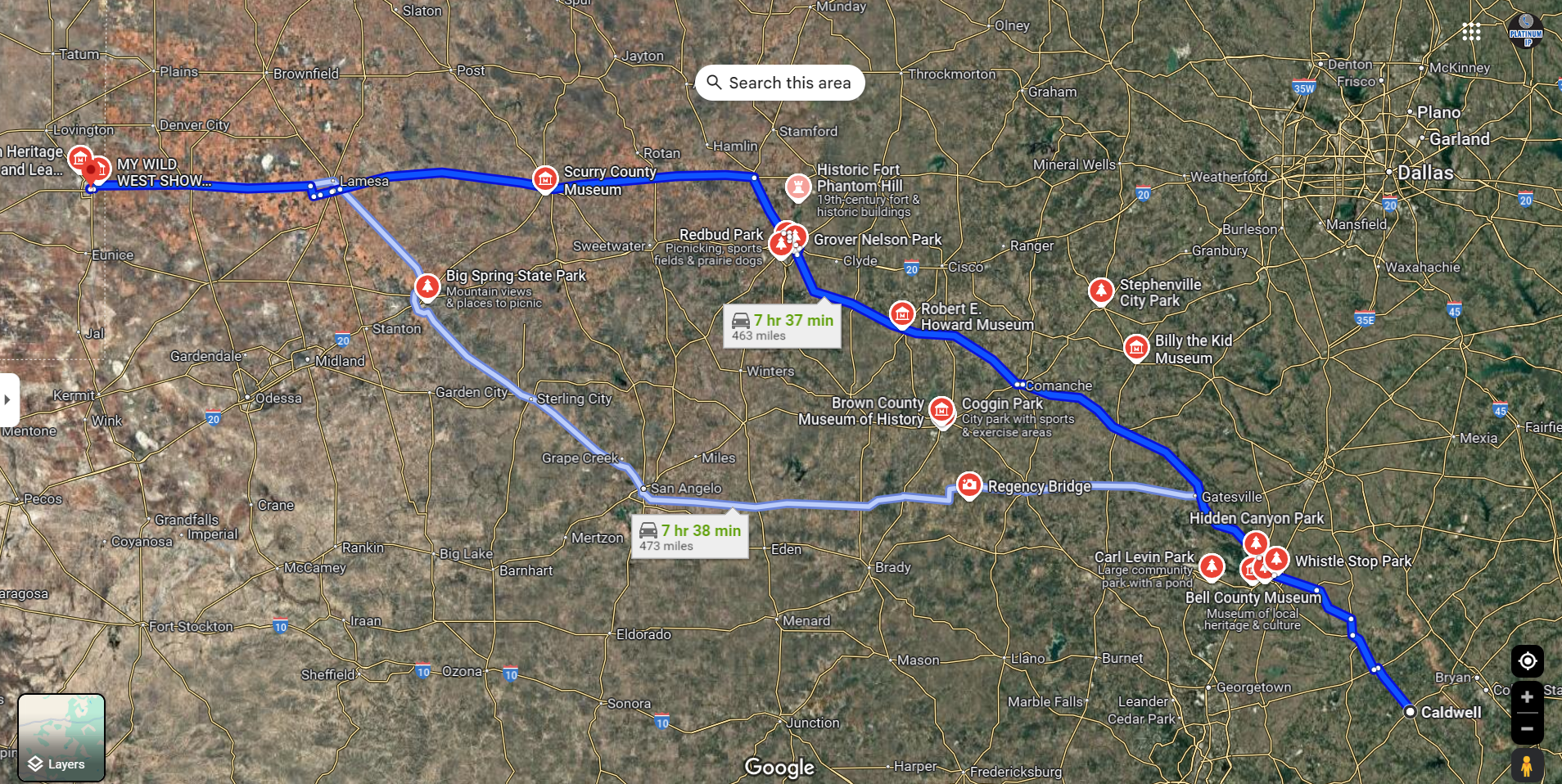Open Robert E. Howard Museum pin
1562x784 pixels.
tap(901, 314)
